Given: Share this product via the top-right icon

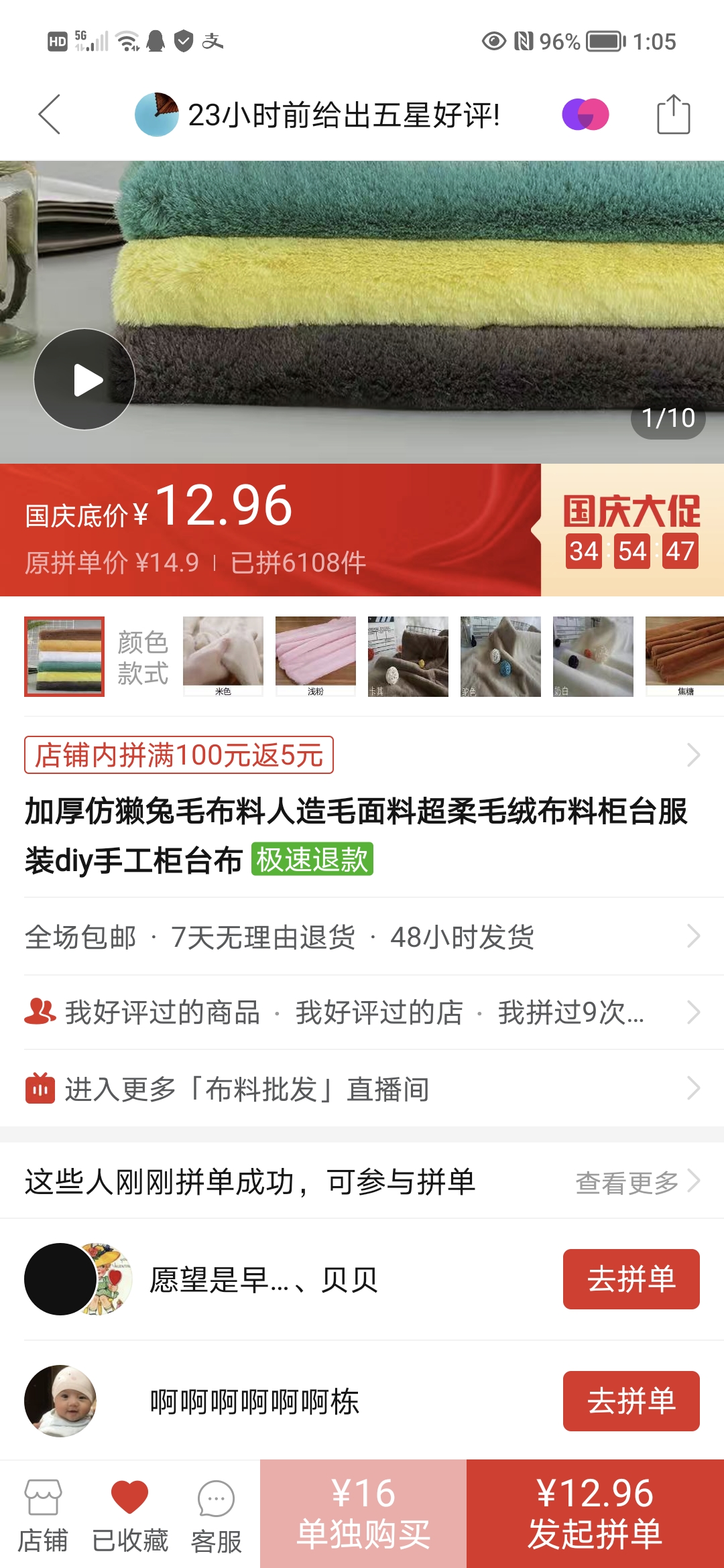Looking at the screenshot, I should 673,115.
